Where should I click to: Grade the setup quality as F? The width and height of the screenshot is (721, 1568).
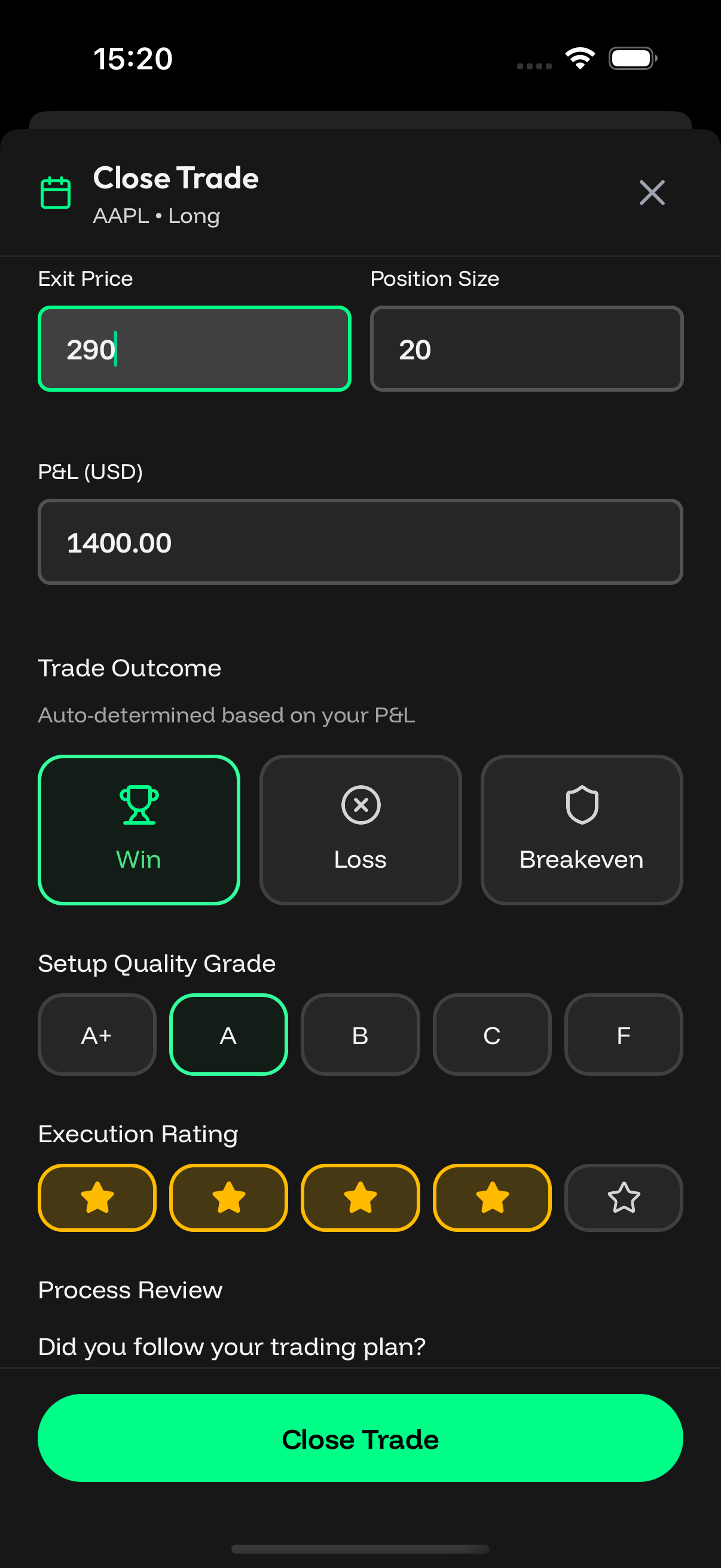pyautogui.click(x=623, y=1034)
